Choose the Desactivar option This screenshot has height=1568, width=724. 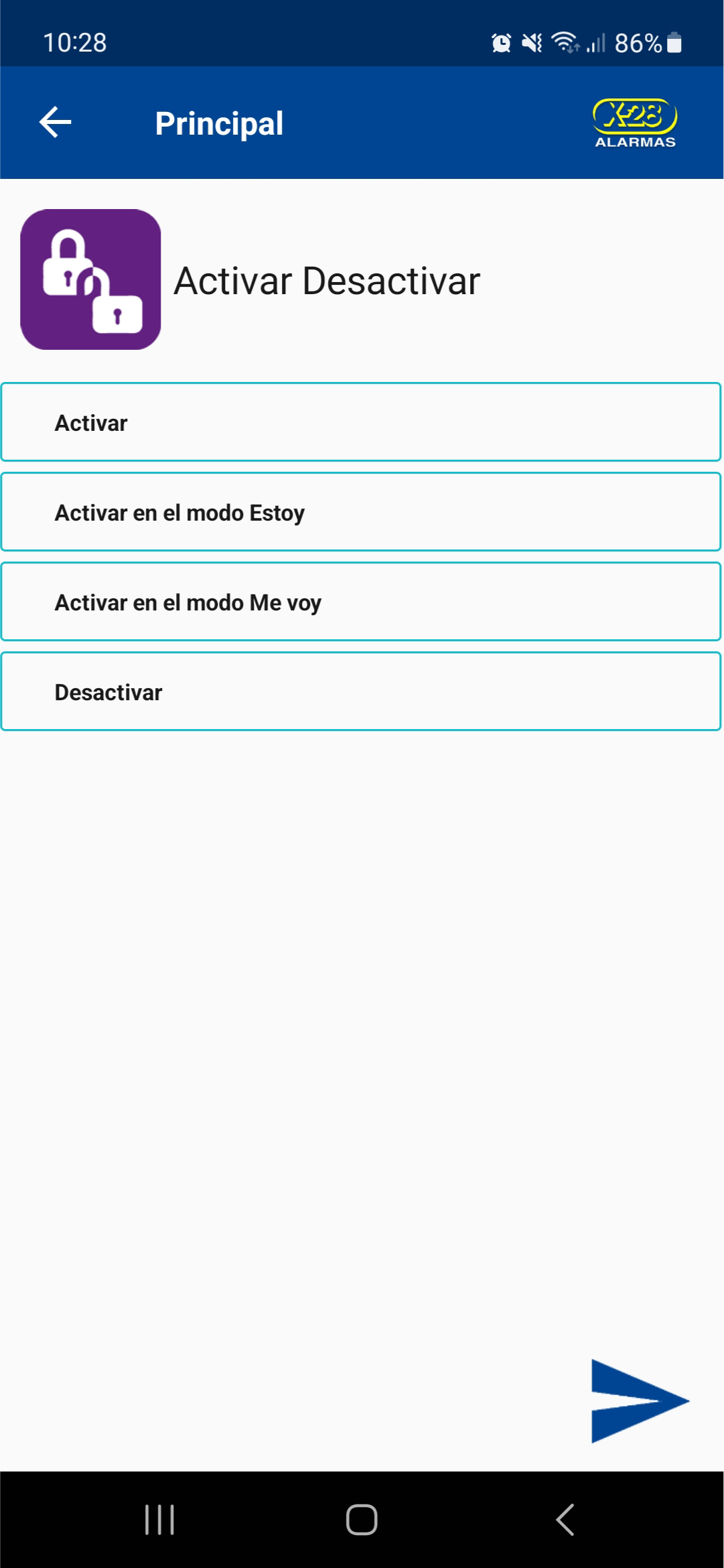(x=361, y=692)
